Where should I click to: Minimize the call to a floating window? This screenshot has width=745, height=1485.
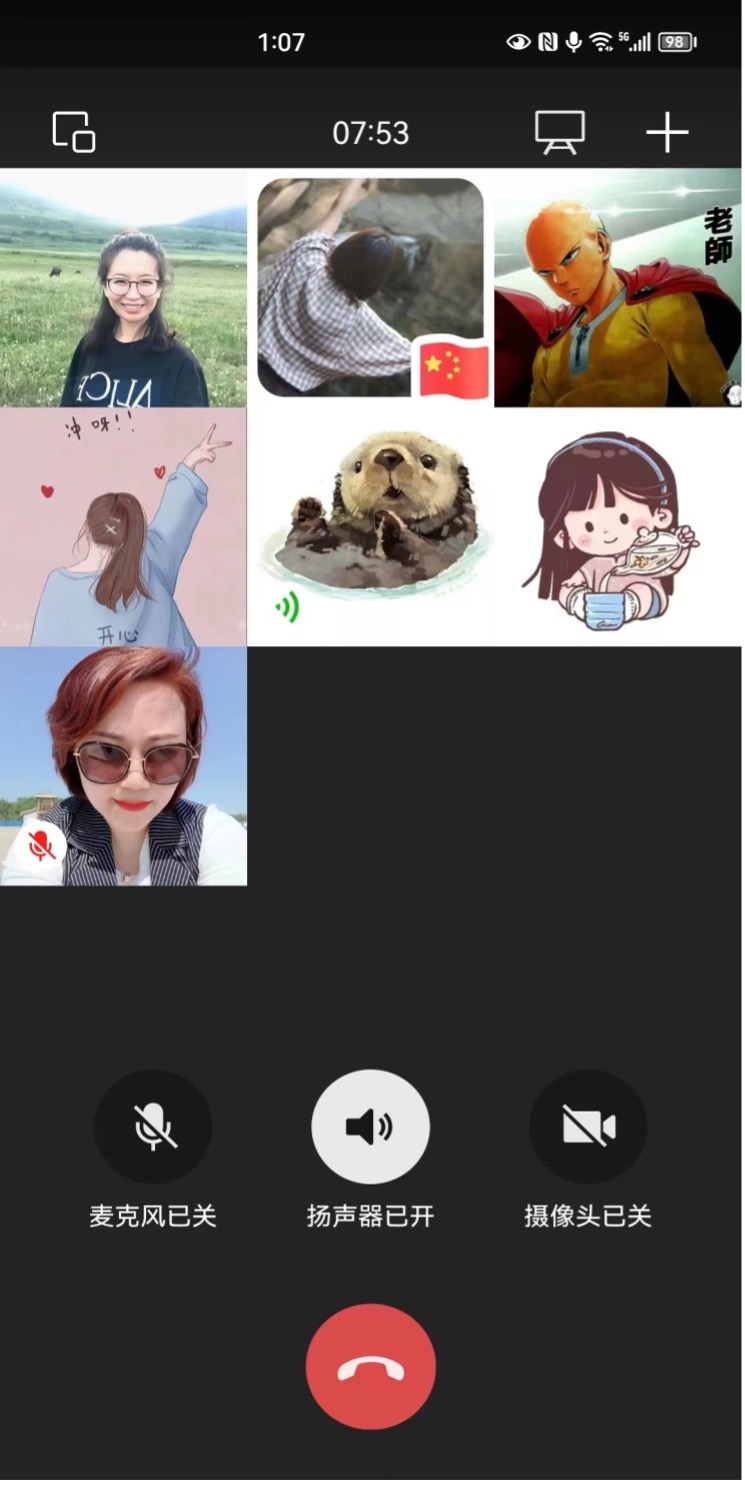point(74,132)
